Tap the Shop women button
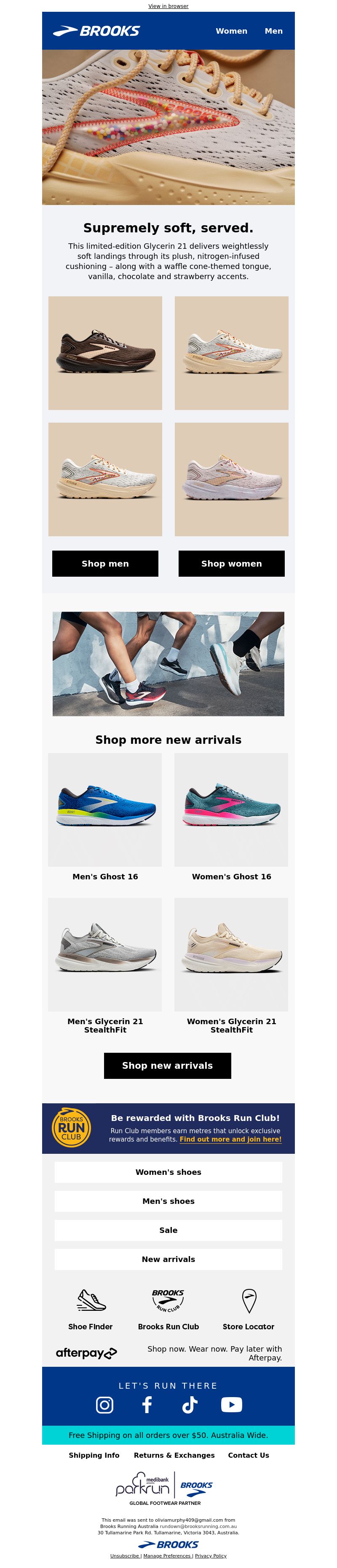 231,563
